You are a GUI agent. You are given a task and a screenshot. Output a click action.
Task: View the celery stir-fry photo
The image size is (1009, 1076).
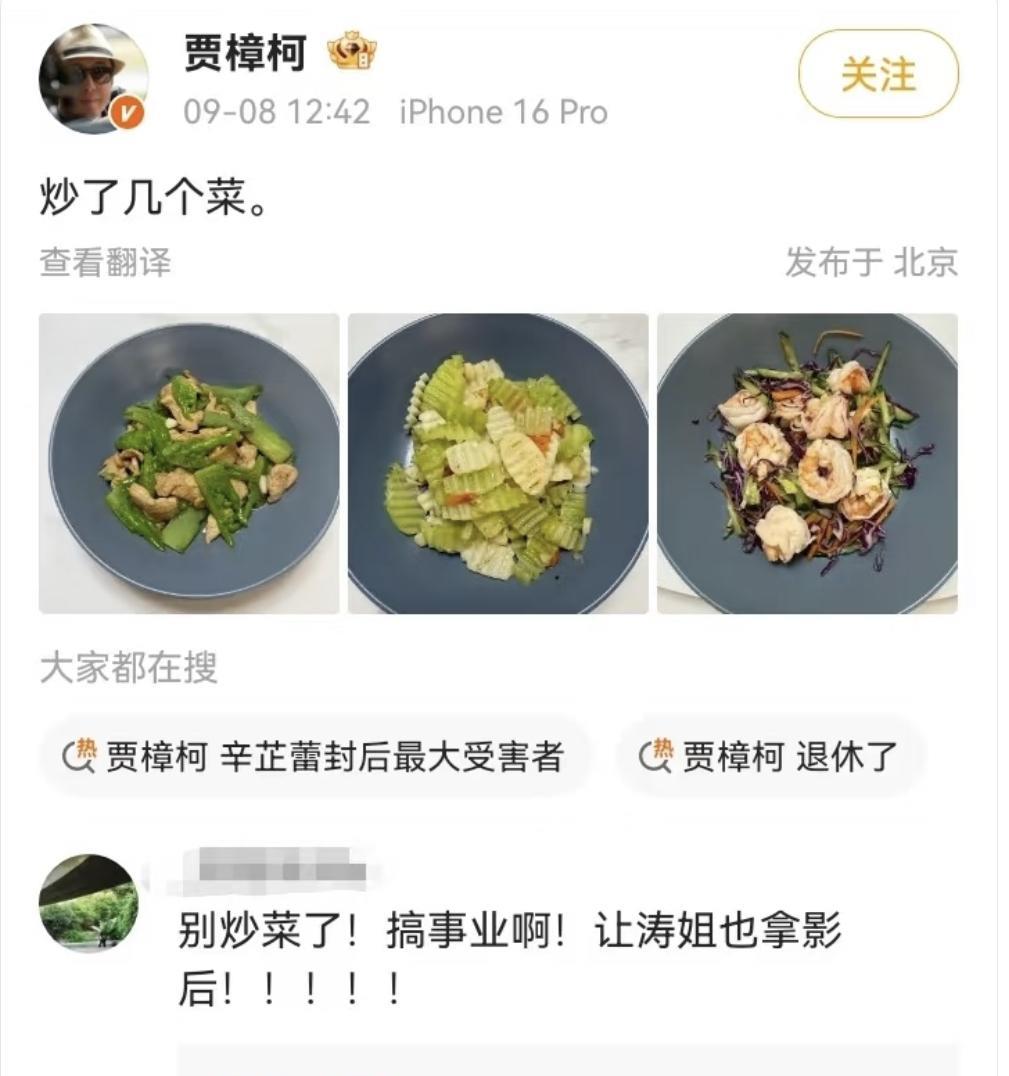tap(498, 463)
